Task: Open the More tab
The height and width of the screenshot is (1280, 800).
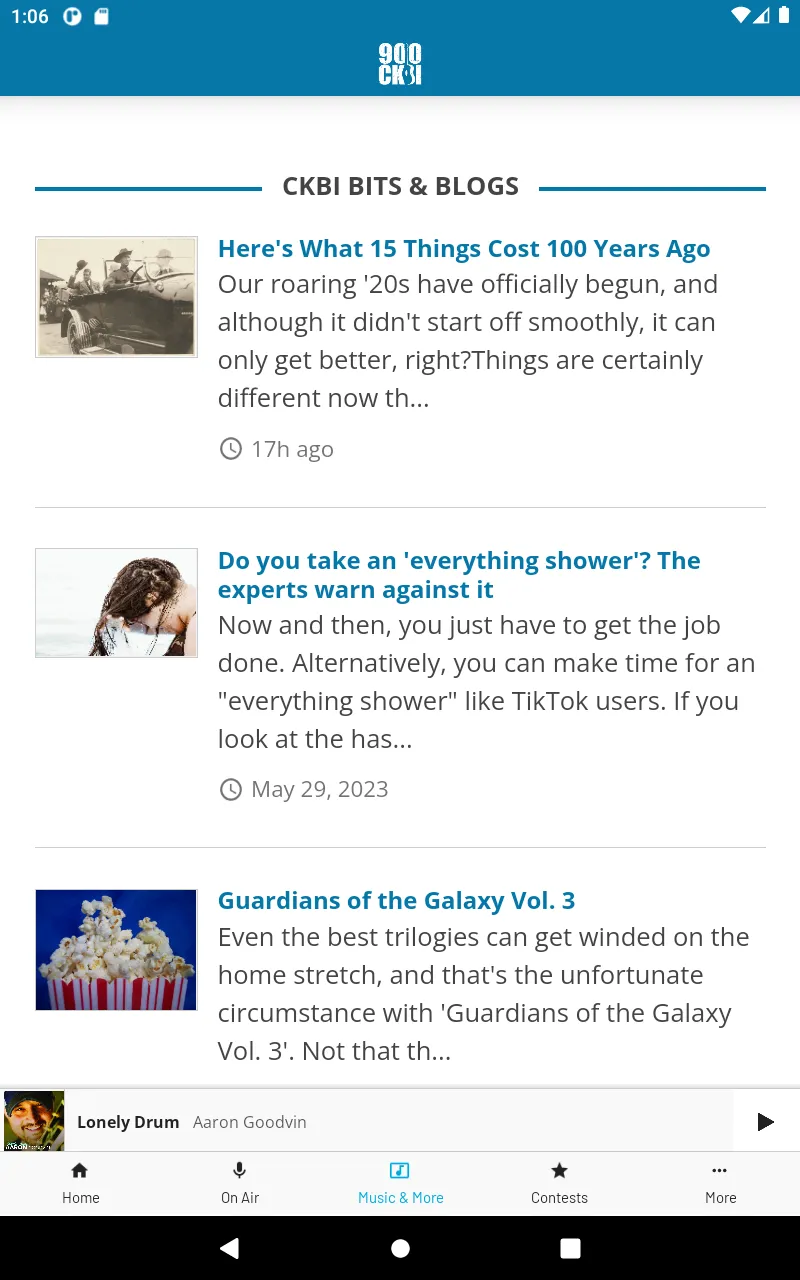Action: coord(720,1183)
